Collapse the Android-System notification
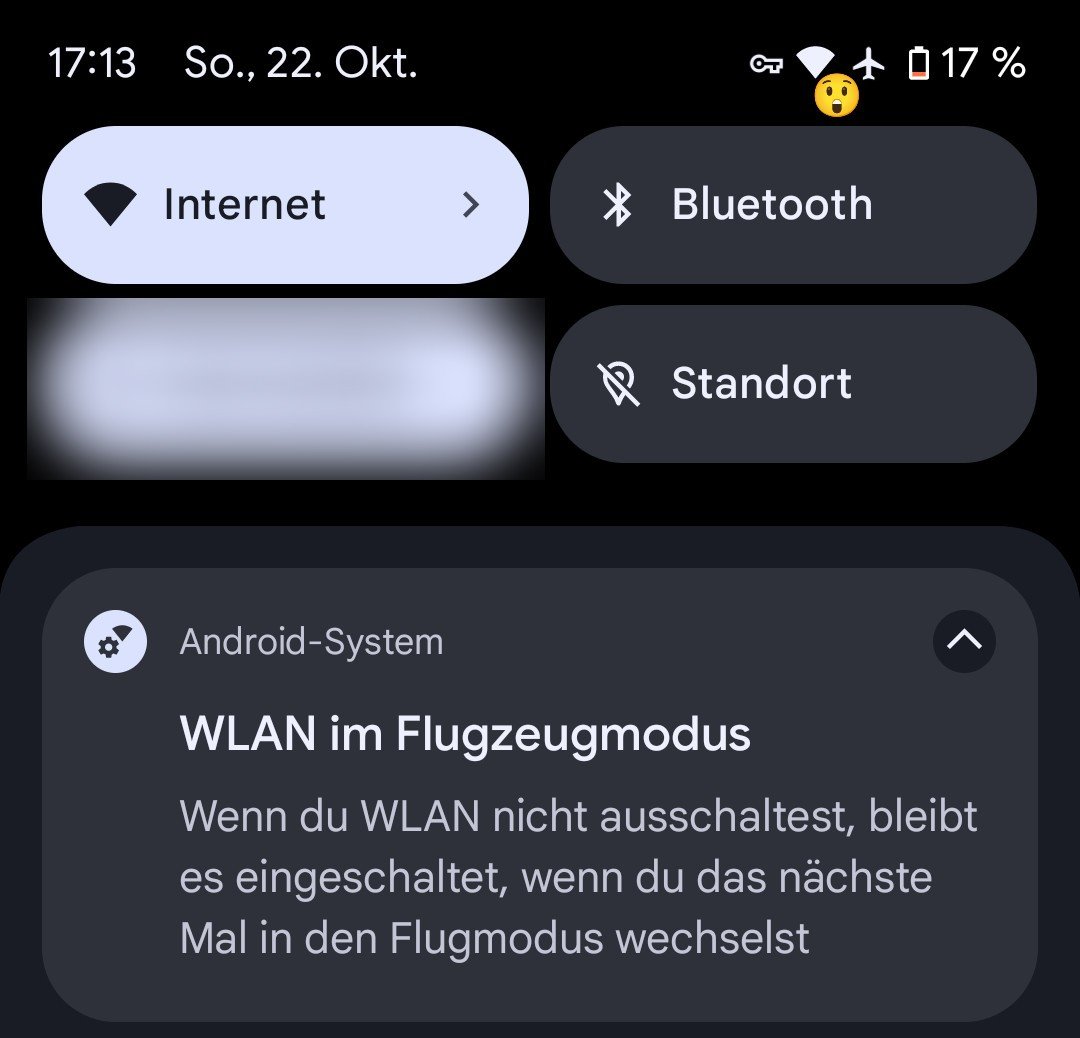Viewport: 1080px width, 1038px height. (964, 641)
